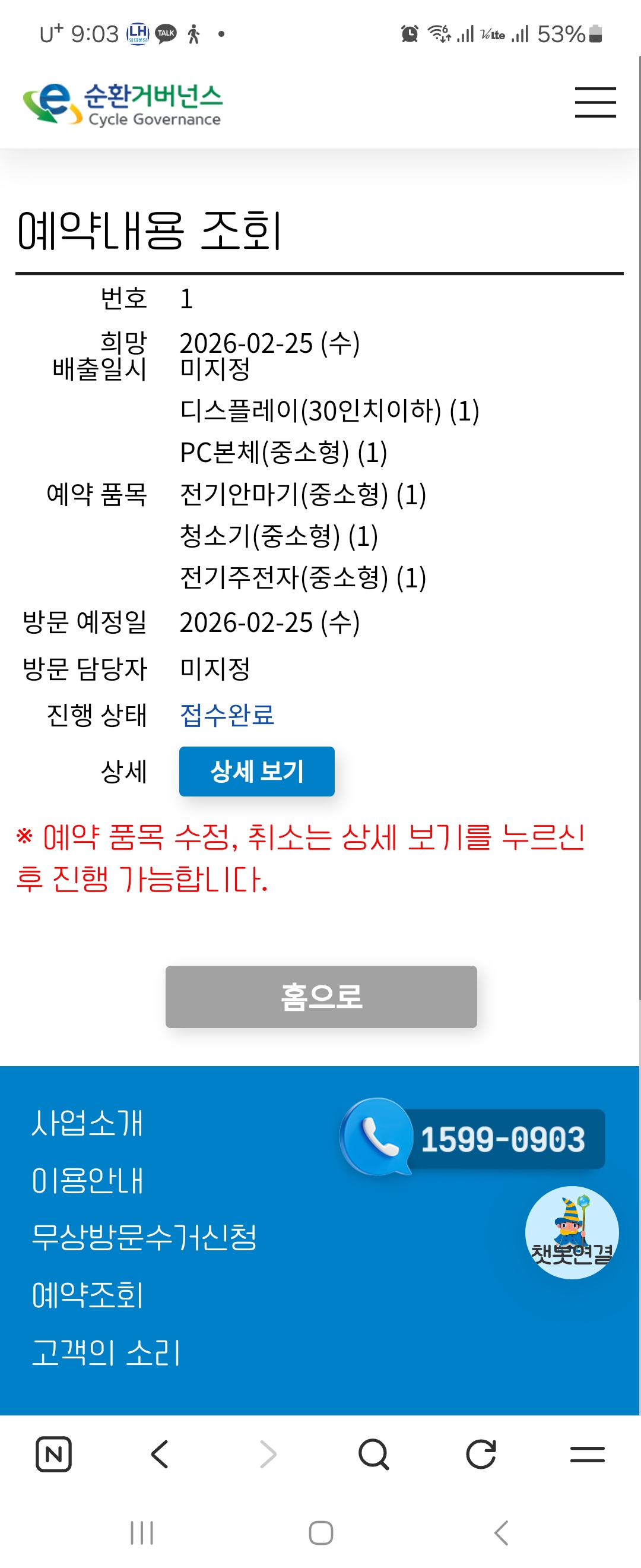
Task: Open the browser menu in bottom toolbar
Action: (x=587, y=1453)
